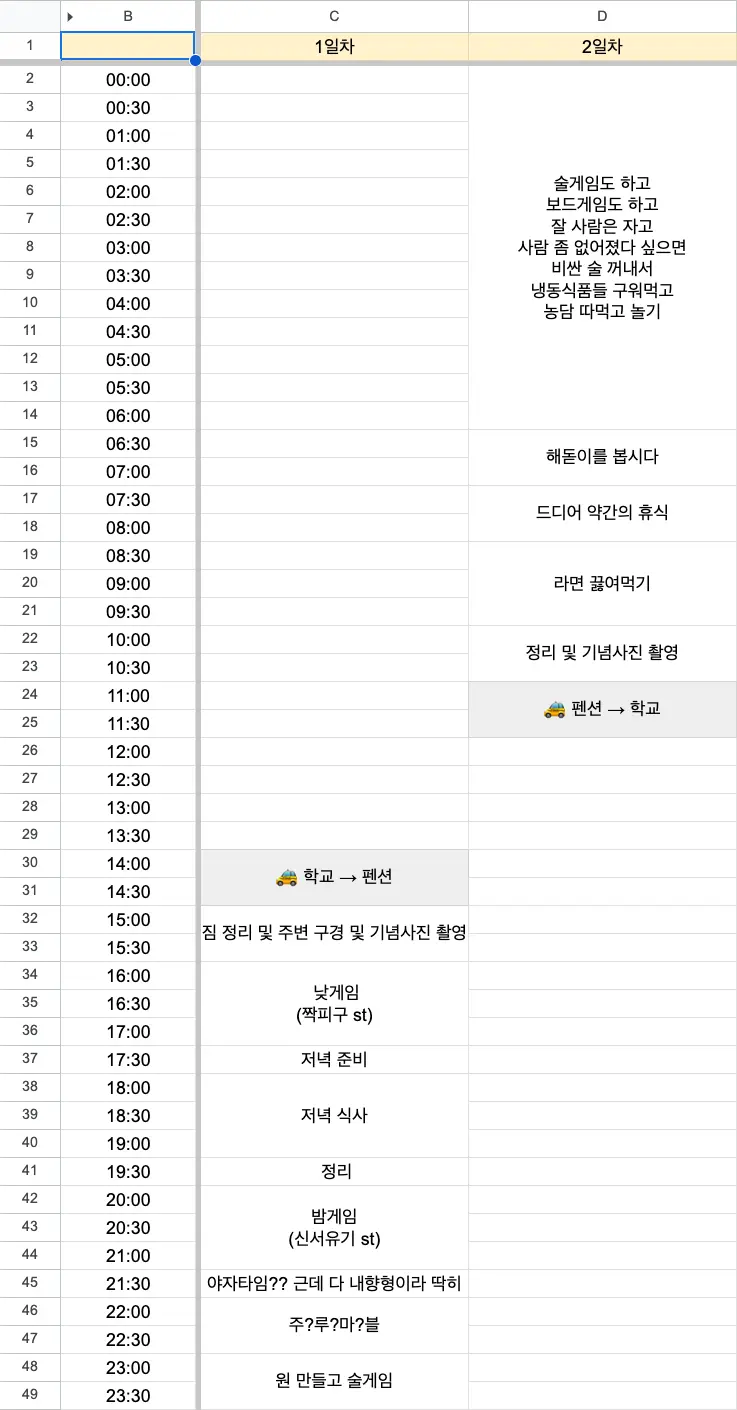
Task: Expand the hidden column arrow beside B
Action: click(x=70, y=17)
